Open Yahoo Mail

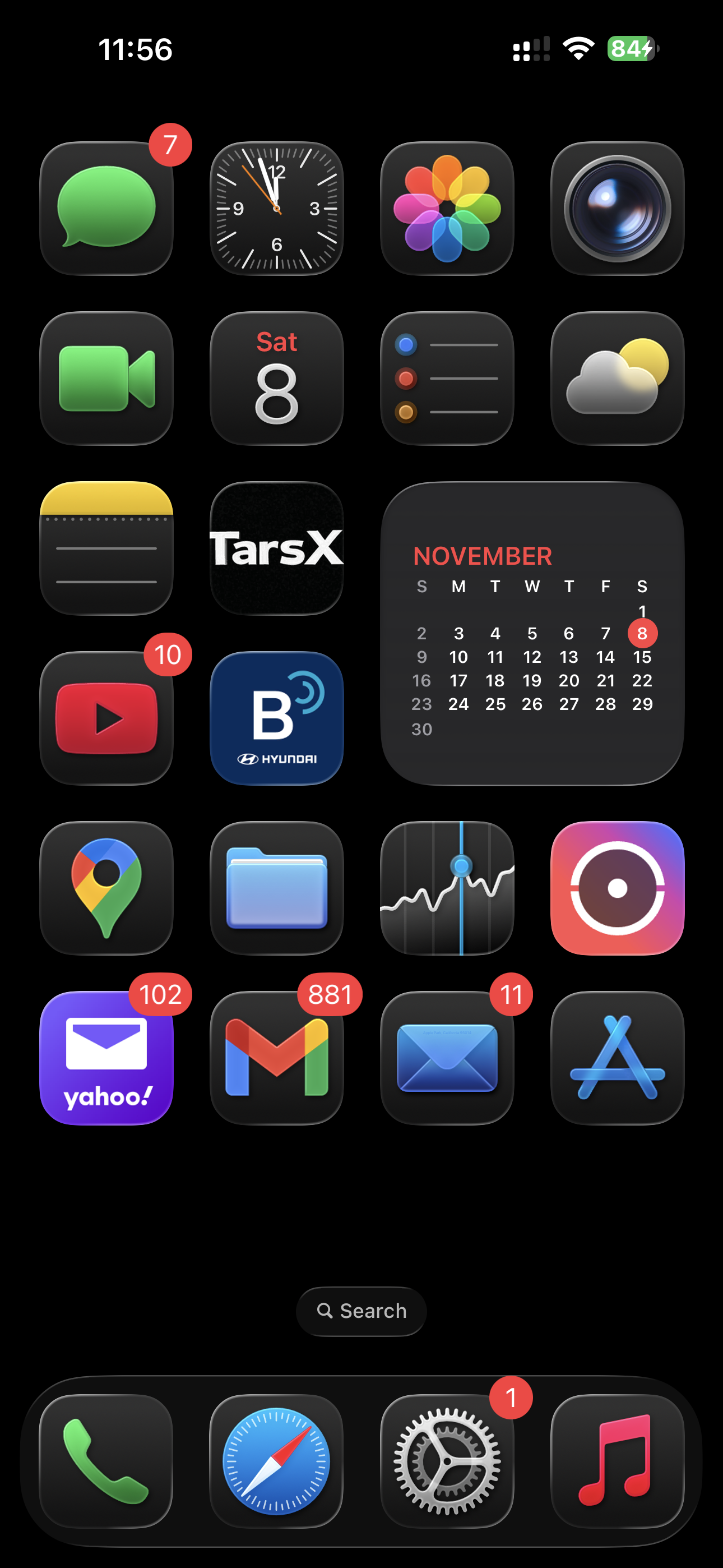pos(106,1058)
